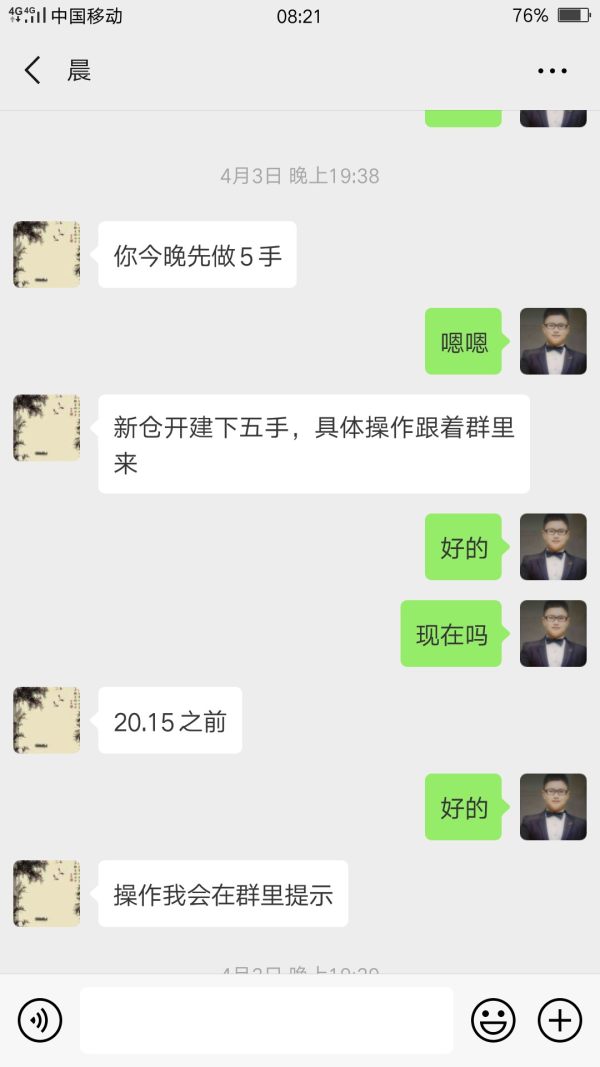Open contact avatar beside "操作我会在群里提示"
The height and width of the screenshot is (1067, 600).
tap(47, 893)
